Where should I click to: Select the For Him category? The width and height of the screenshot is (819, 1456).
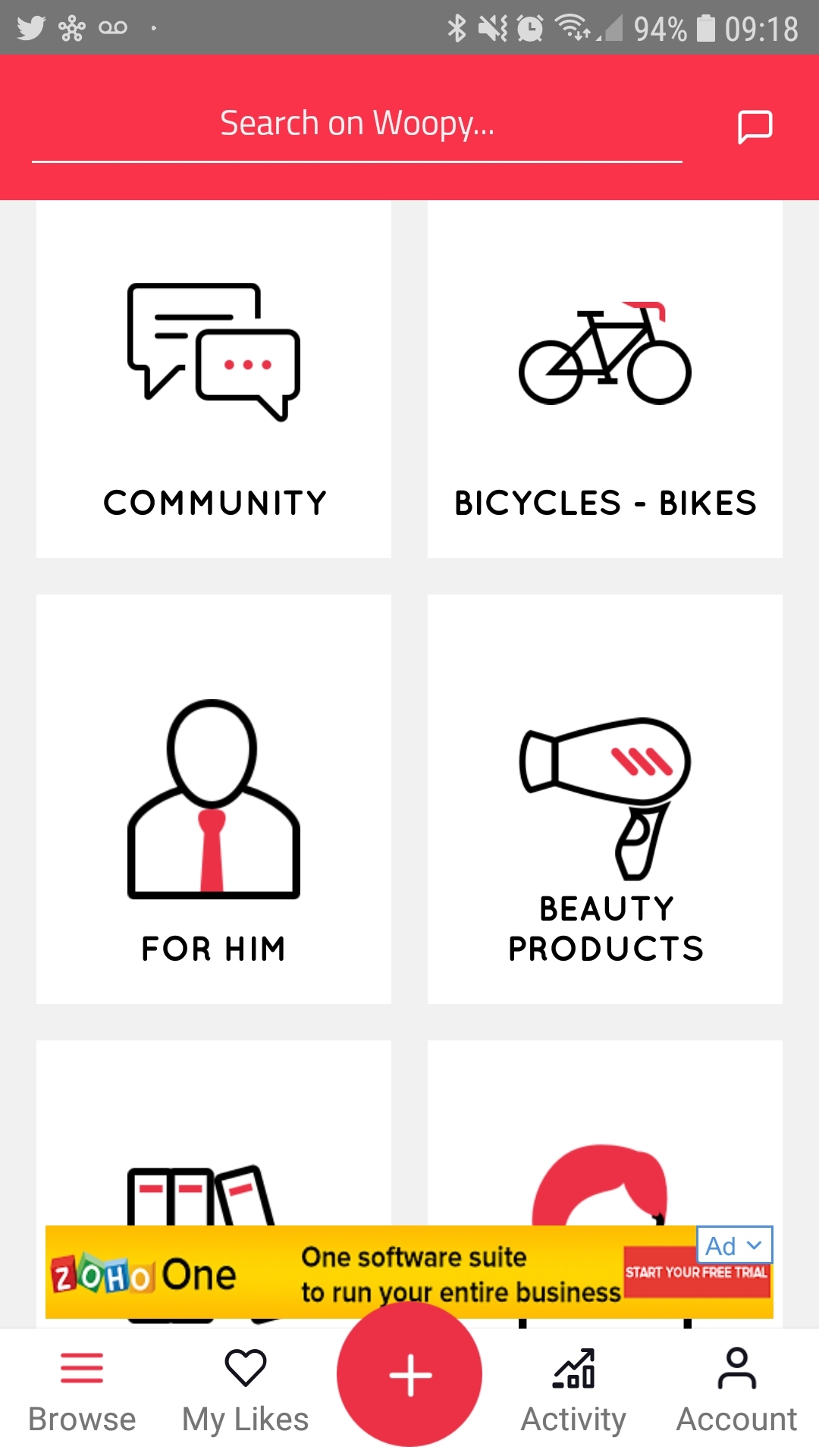point(214,799)
